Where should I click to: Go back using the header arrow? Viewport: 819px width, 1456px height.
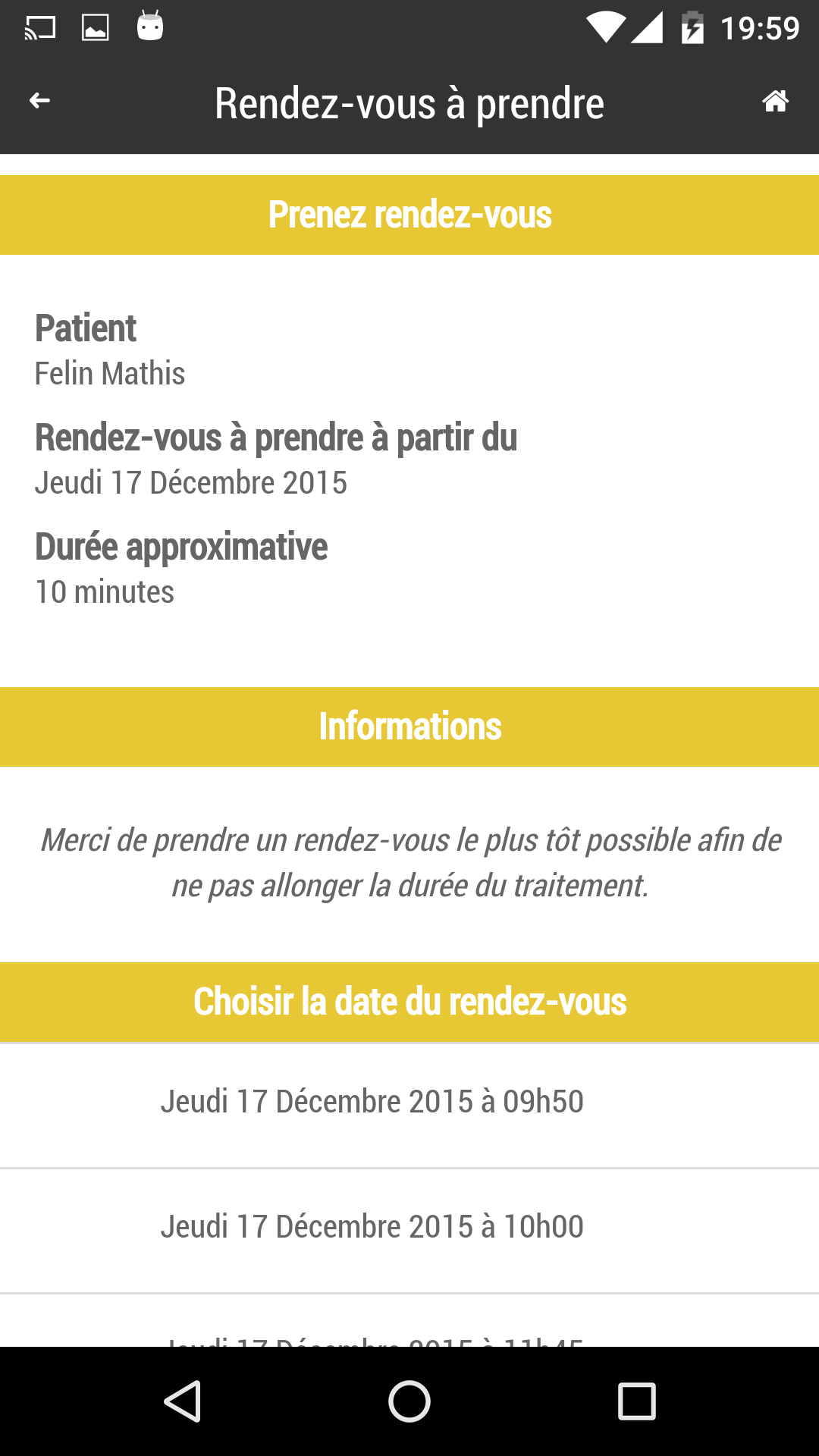coord(39,100)
